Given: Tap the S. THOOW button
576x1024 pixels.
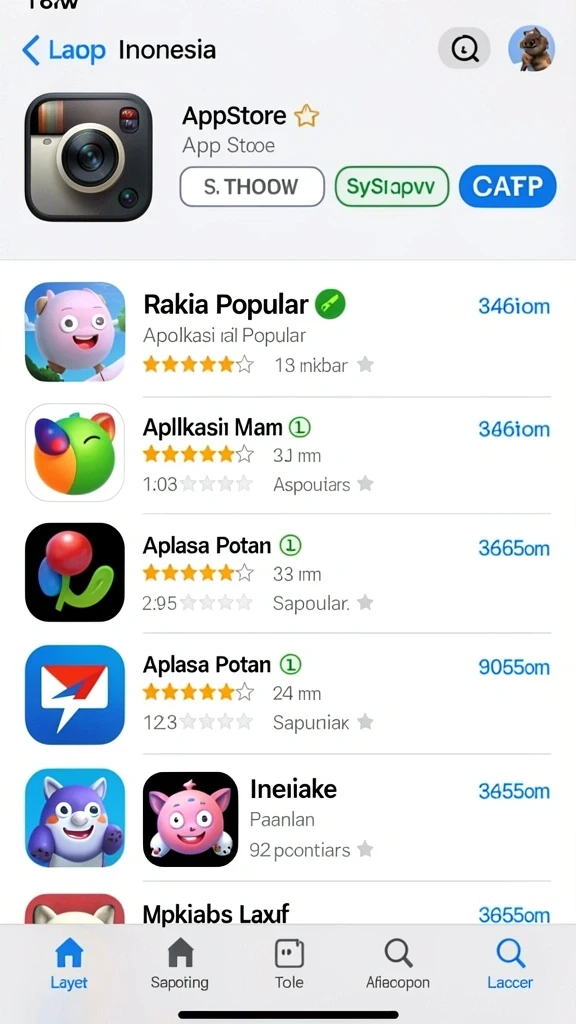Looking at the screenshot, I should (252, 187).
